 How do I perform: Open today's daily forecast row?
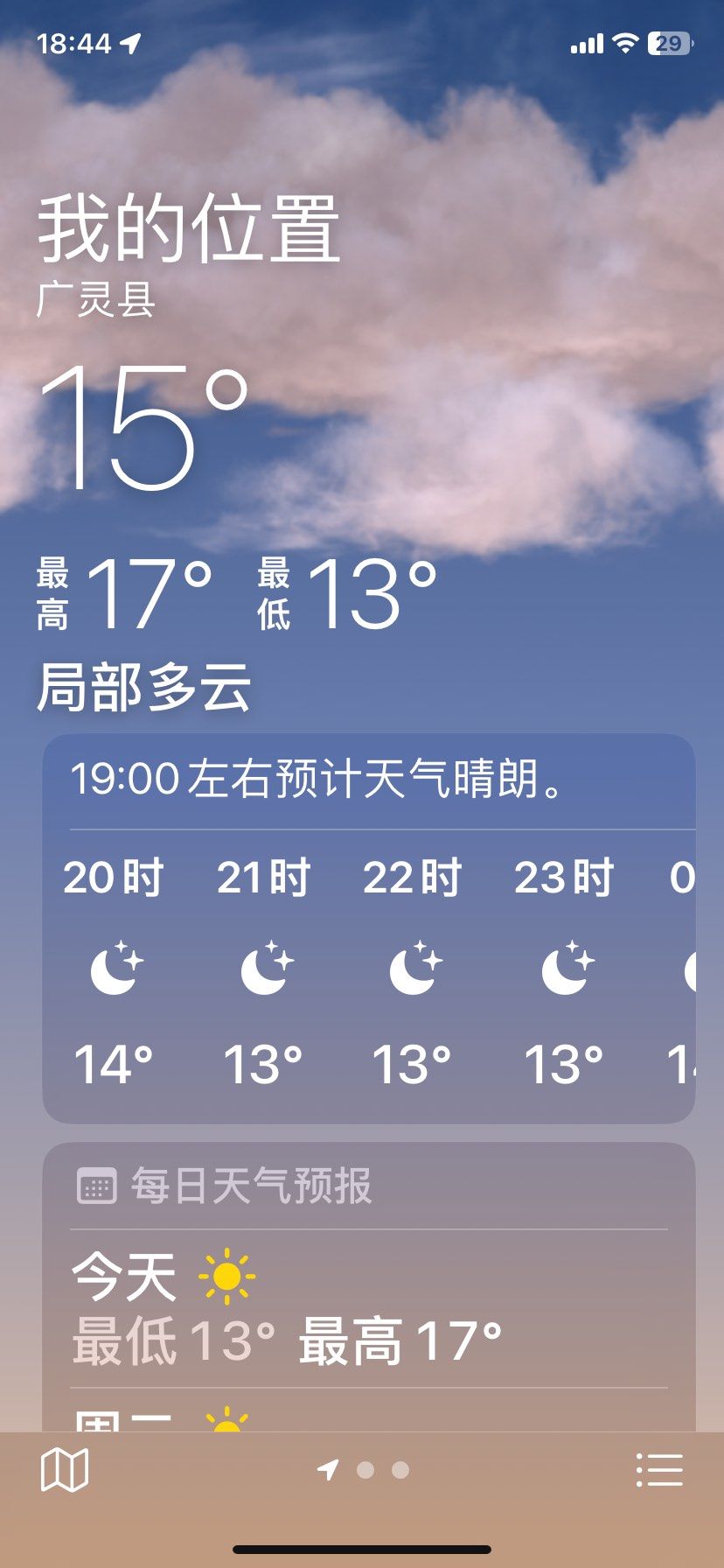click(368, 1309)
